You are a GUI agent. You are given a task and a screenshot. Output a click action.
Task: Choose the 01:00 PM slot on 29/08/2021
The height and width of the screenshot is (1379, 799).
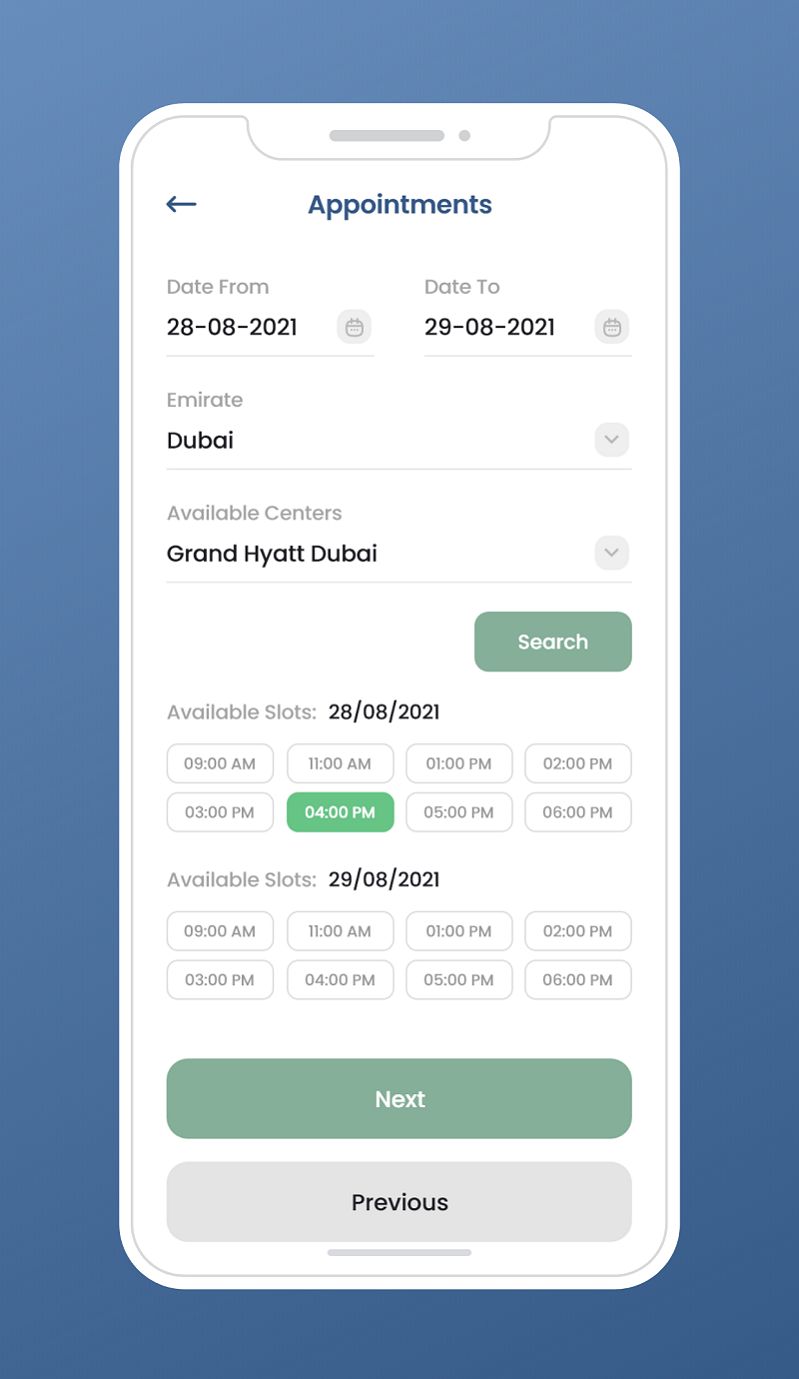point(459,931)
